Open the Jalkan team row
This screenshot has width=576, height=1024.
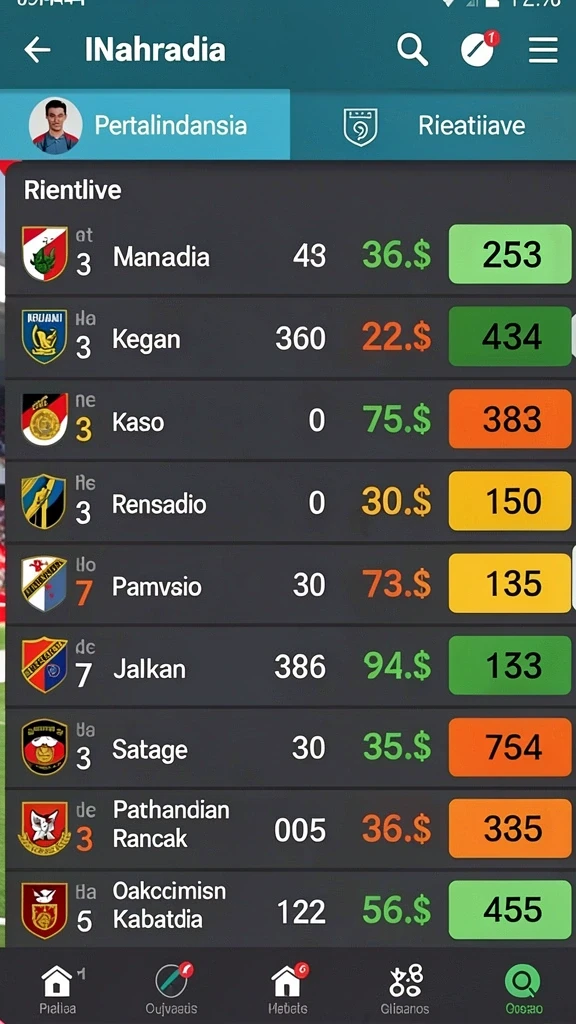[291, 666]
